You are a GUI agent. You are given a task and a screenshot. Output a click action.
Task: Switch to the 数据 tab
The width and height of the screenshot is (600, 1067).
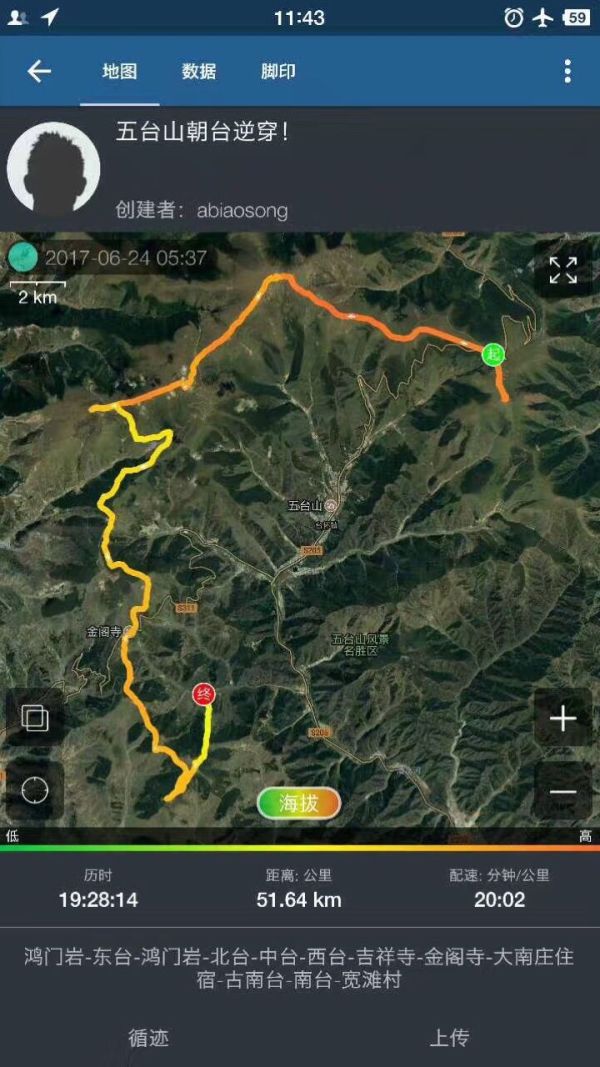click(x=199, y=71)
